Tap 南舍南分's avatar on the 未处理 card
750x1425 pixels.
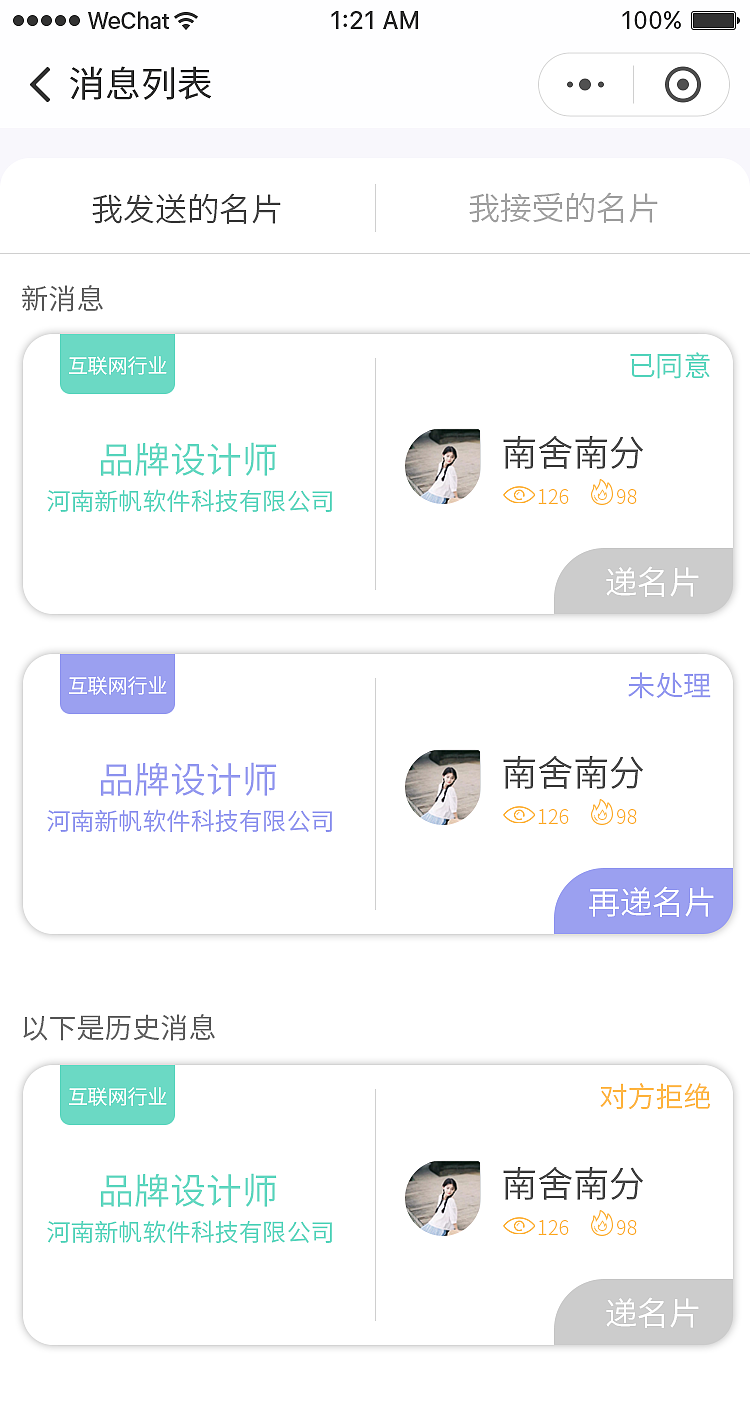coord(442,787)
